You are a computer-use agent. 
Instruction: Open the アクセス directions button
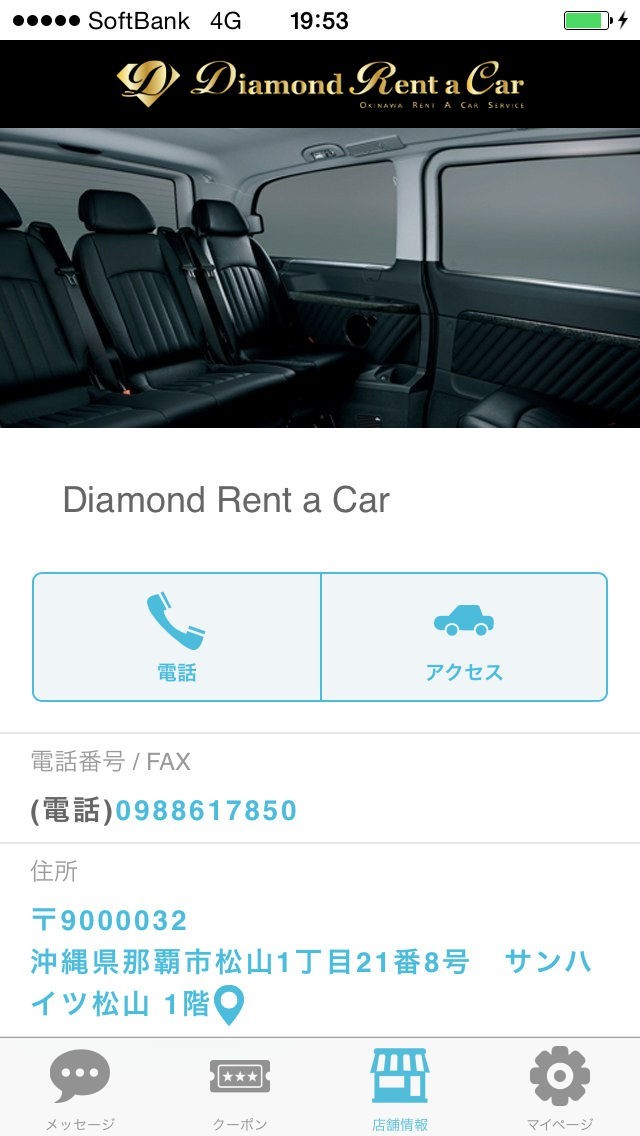click(464, 637)
